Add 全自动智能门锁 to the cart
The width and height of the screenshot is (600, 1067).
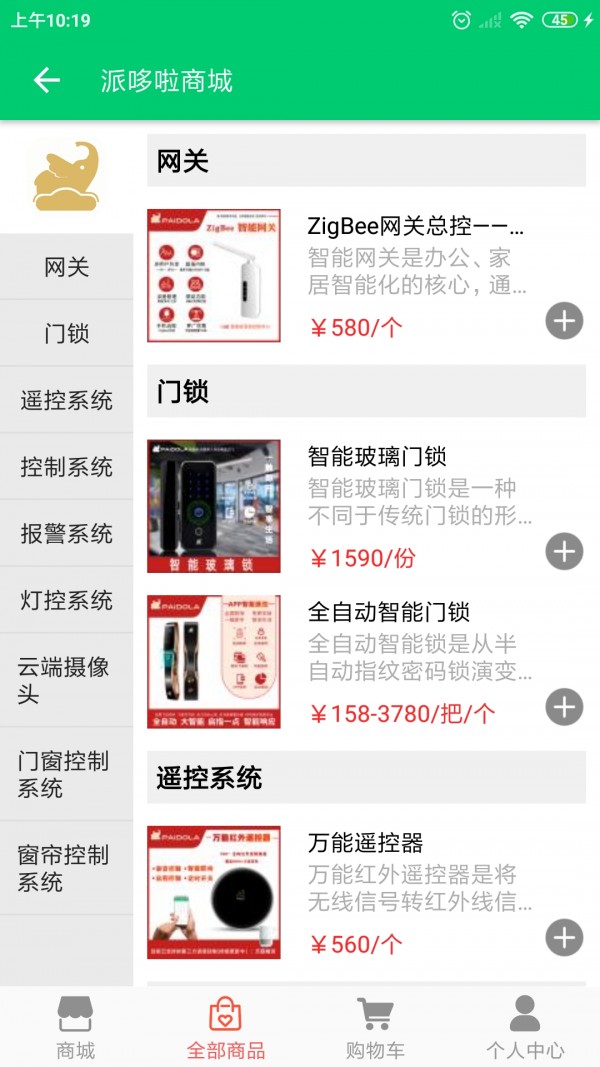(564, 707)
